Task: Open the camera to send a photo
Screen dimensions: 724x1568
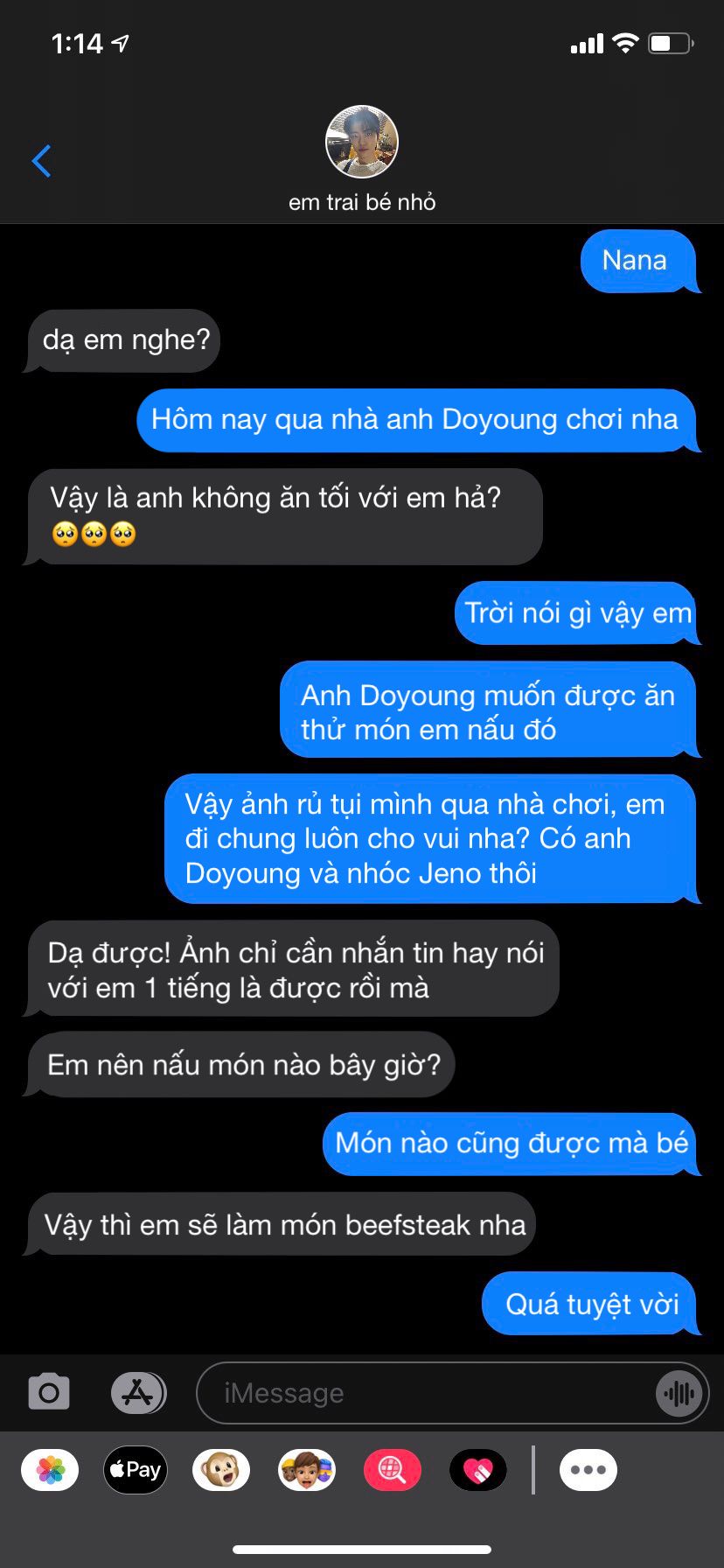Action: point(49,1392)
